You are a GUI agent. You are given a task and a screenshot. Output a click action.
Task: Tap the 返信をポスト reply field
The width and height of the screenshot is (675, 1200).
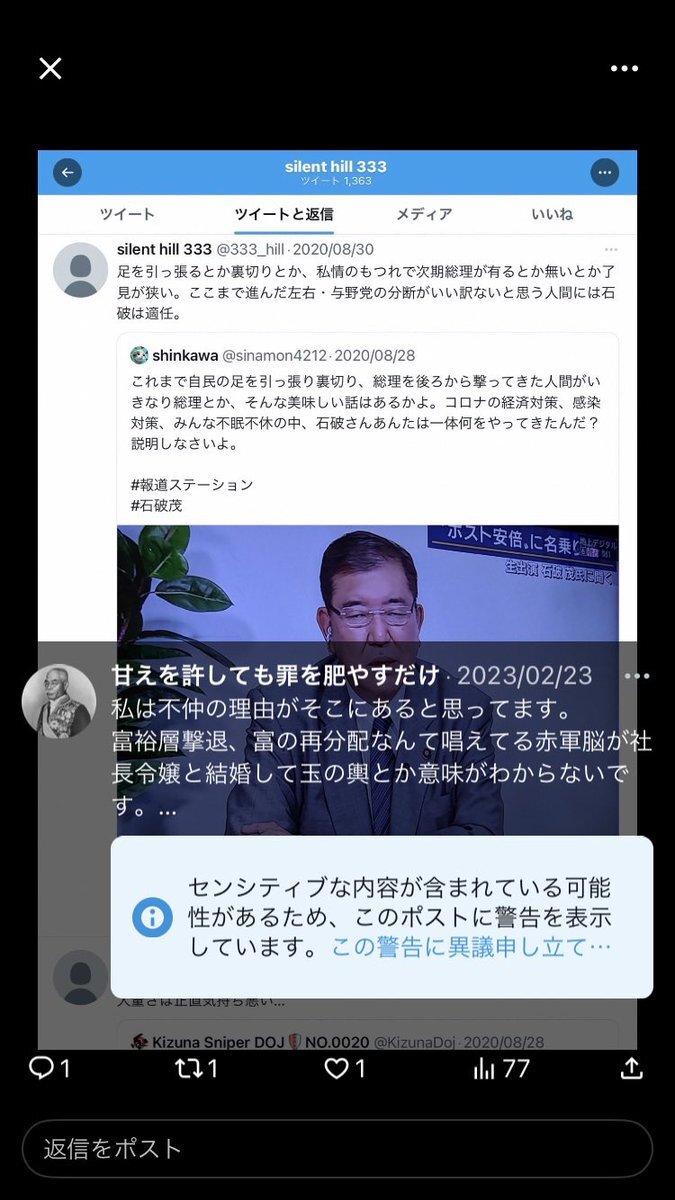[337, 1148]
